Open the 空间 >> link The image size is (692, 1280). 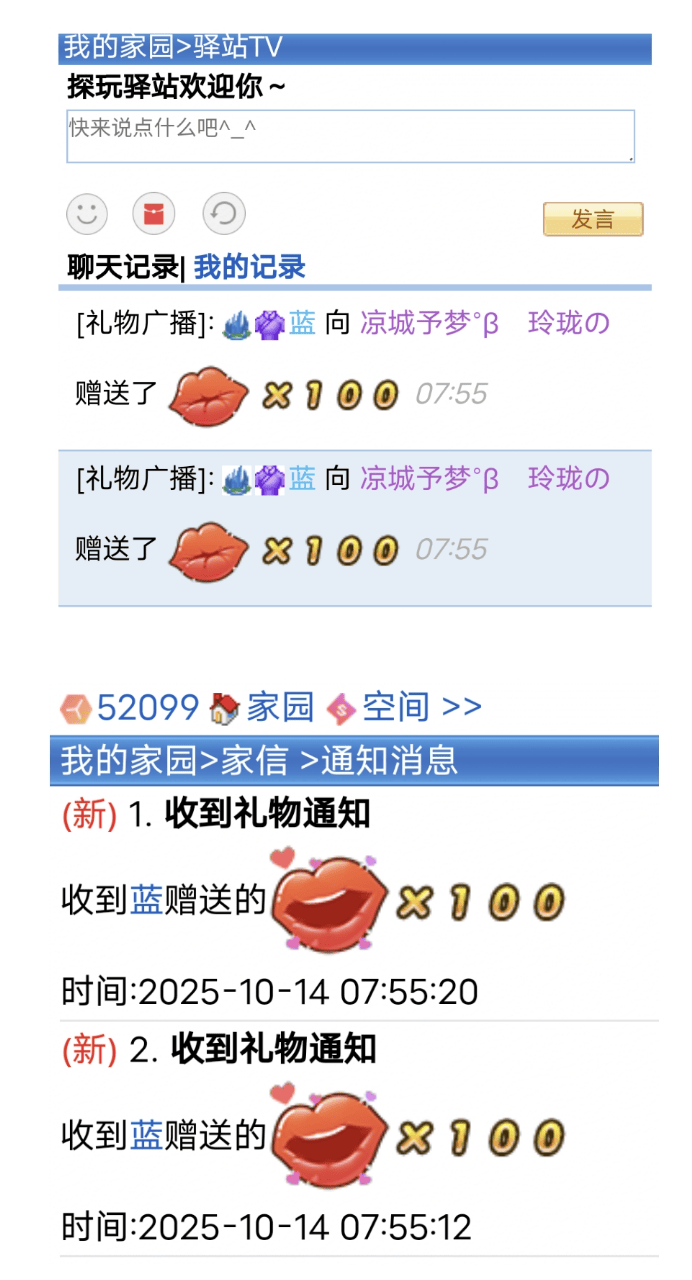pyautogui.click(x=421, y=708)
